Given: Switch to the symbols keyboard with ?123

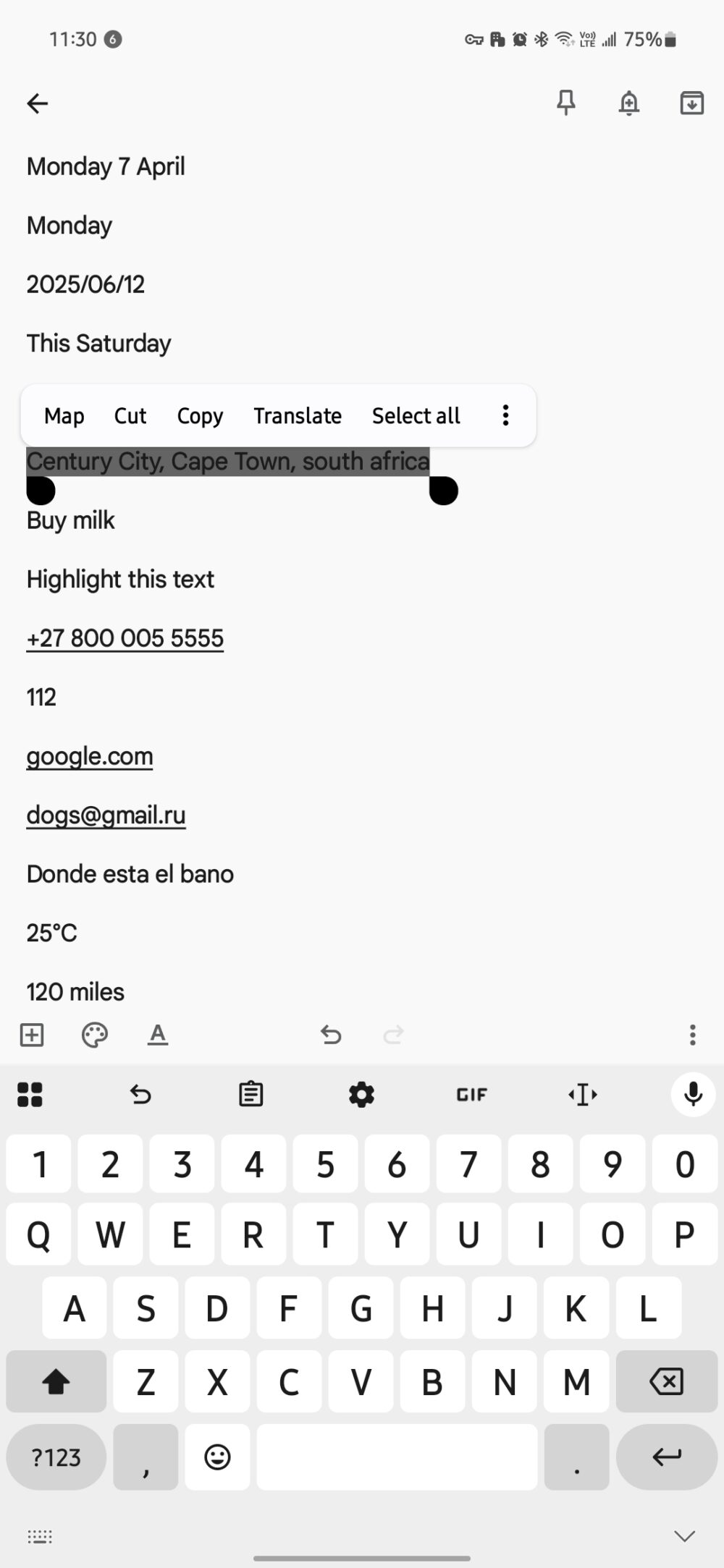Looking at the screenshot, I should pos(55,1457).
